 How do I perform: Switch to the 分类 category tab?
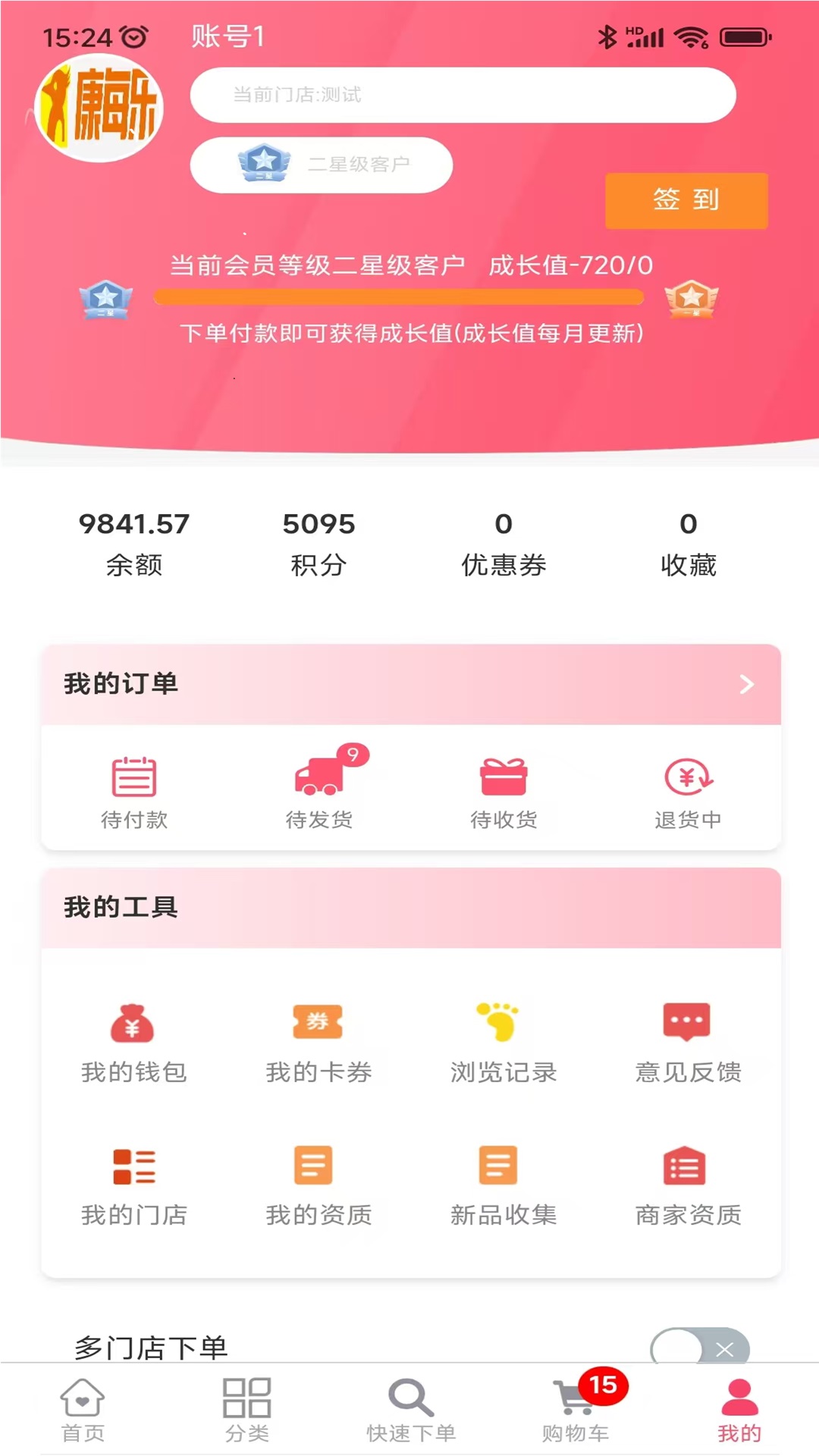point(246,1409)
